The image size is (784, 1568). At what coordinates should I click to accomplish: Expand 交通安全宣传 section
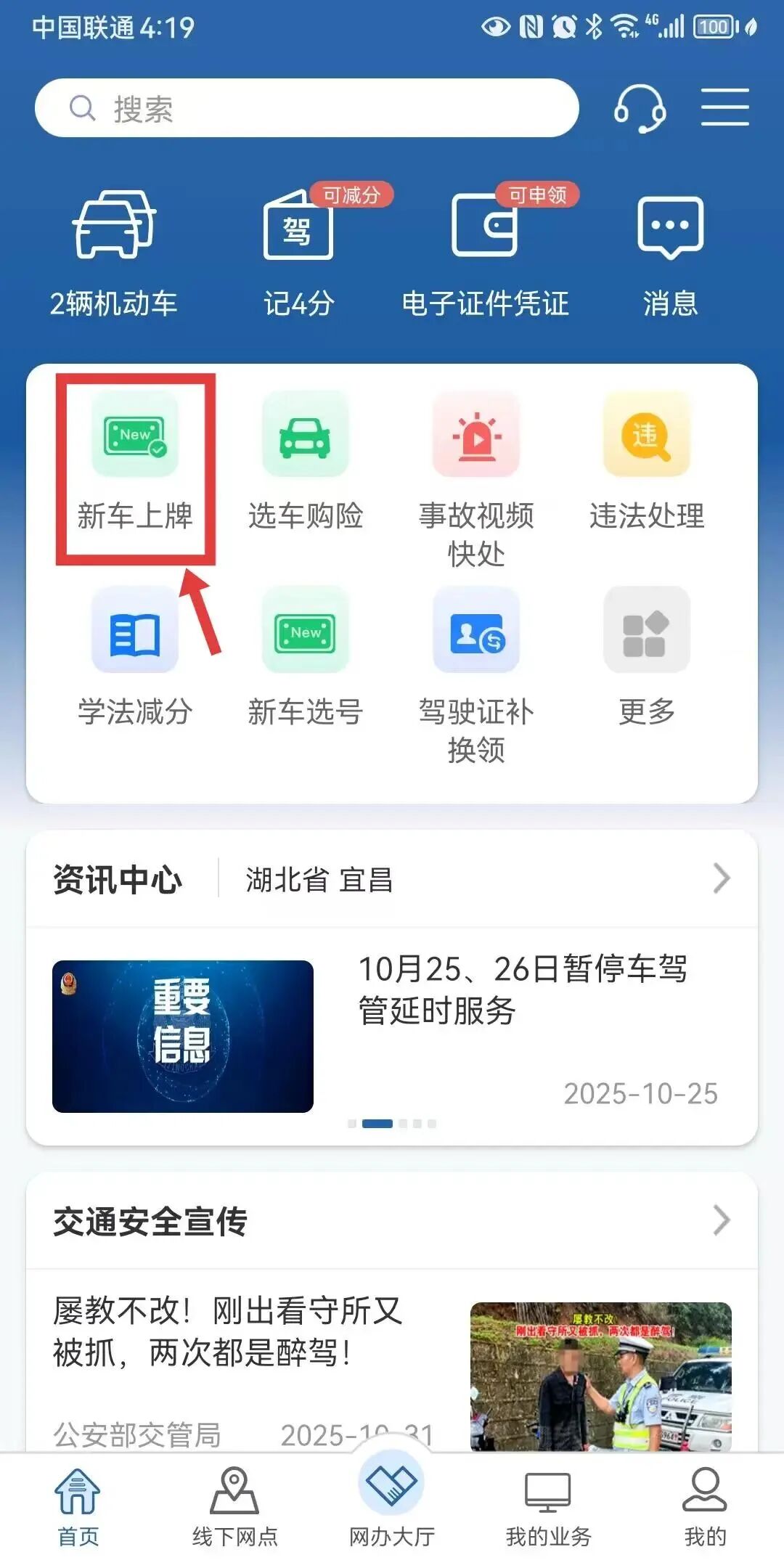coord(721,1220)
